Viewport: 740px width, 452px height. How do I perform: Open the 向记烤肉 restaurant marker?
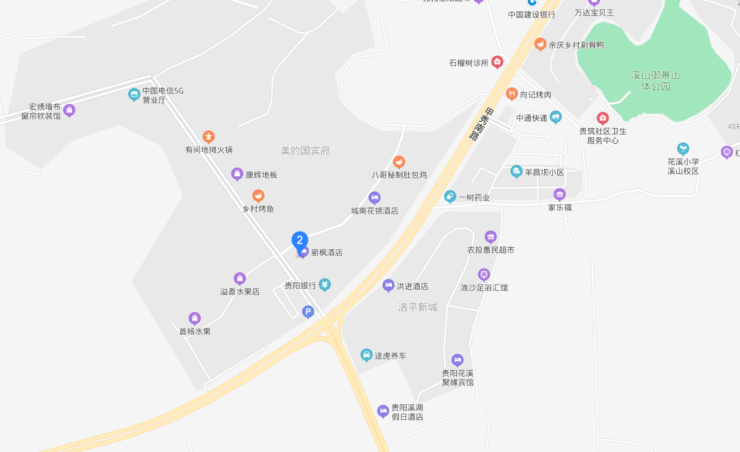511,95
